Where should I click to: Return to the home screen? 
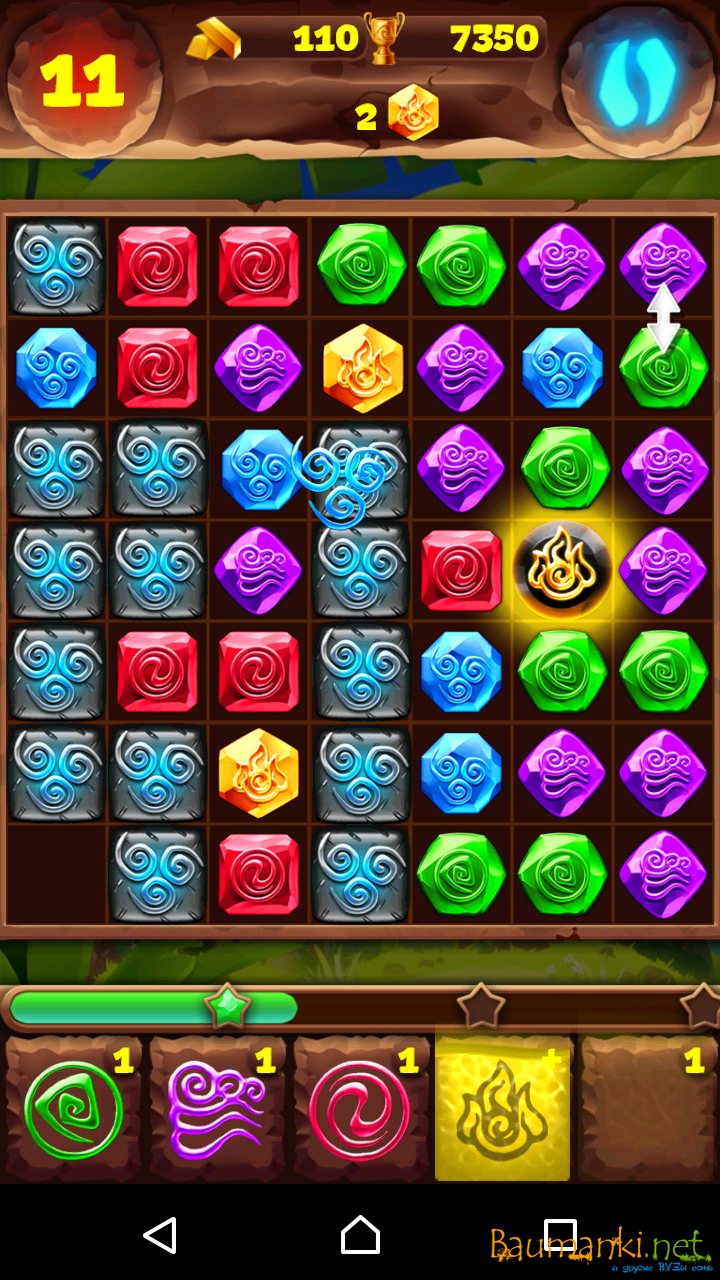pos(360,1236)
